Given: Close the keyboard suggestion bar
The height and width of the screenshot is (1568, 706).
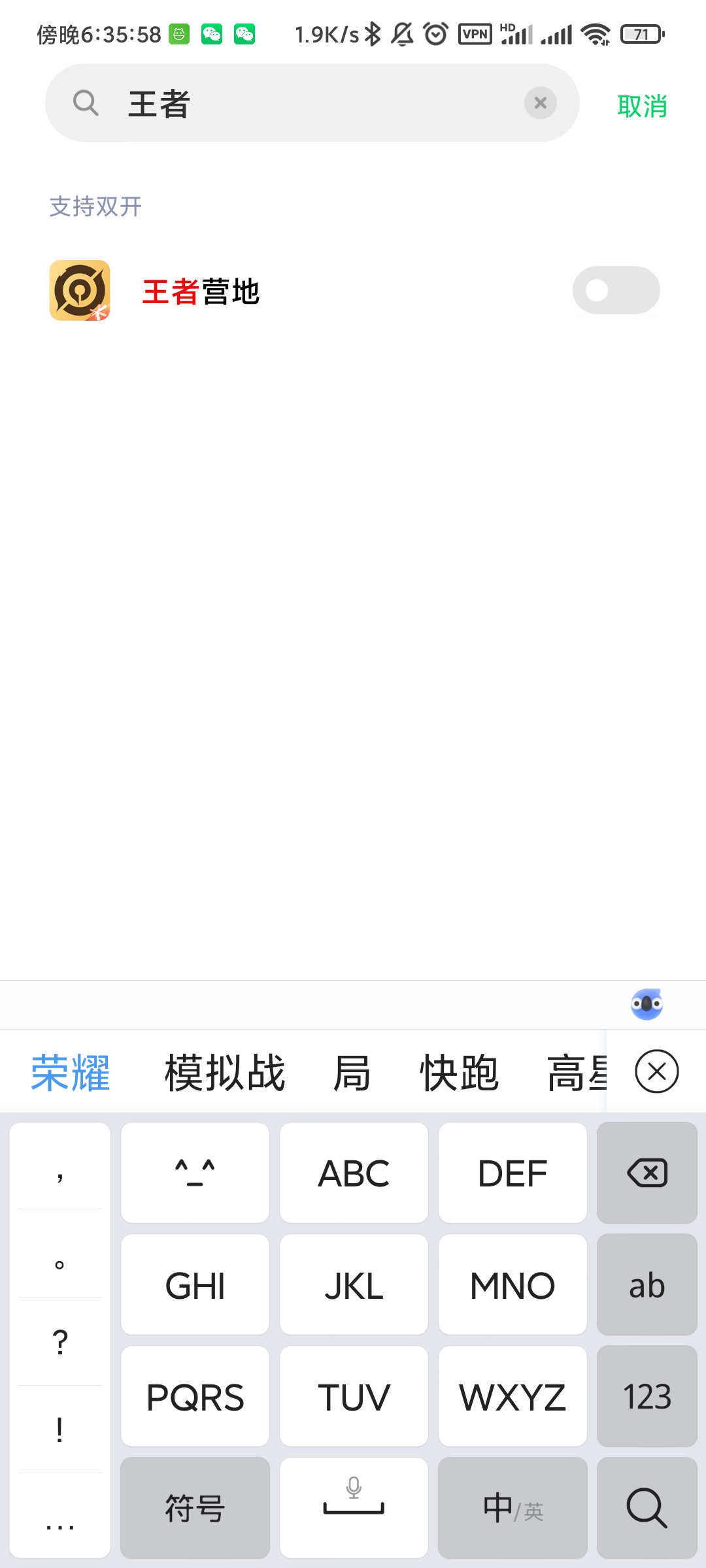Looking at the screenshot, I should coord(656,1071).
